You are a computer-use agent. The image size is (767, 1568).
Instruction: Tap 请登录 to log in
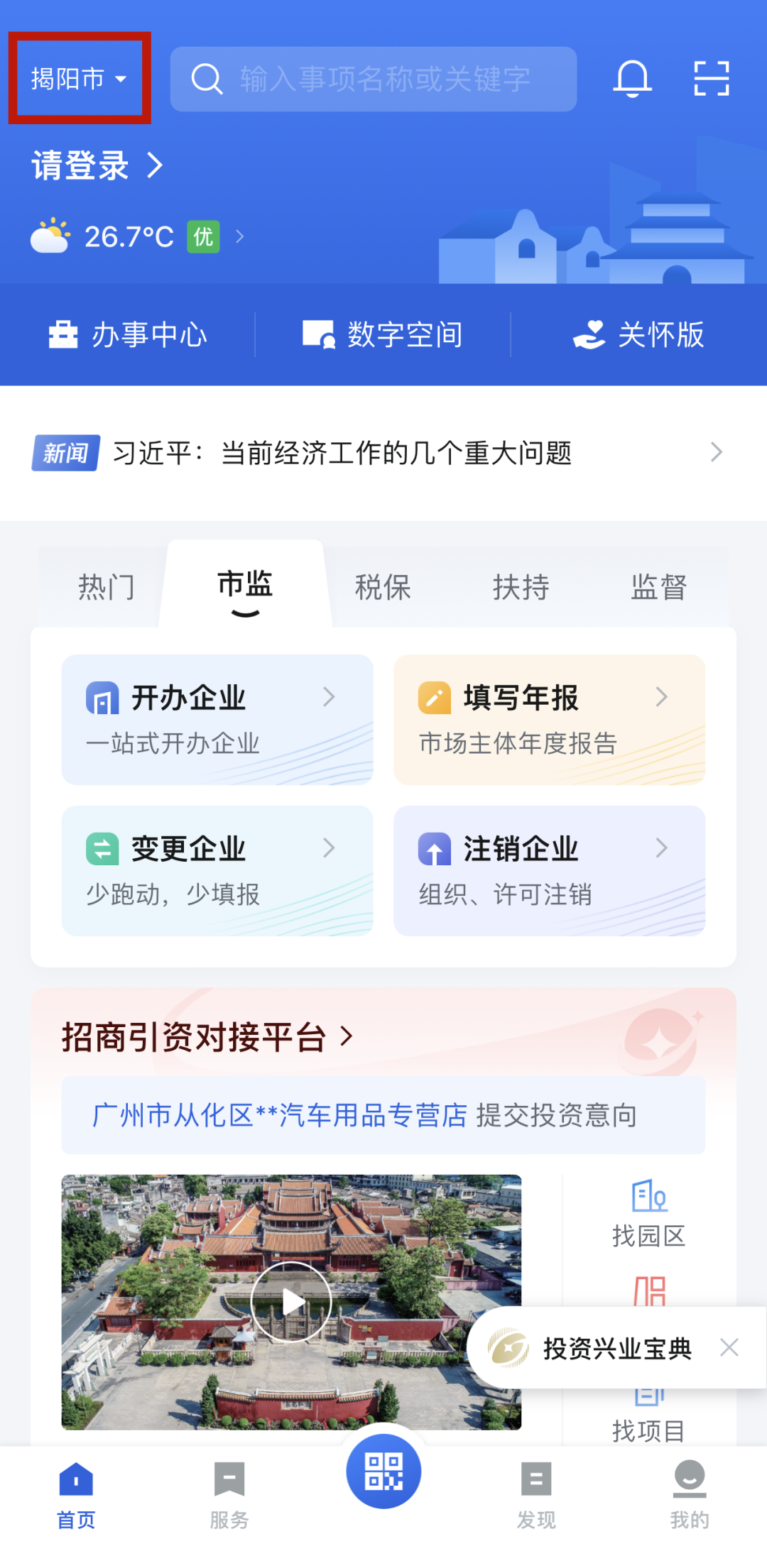click(97, 165)
